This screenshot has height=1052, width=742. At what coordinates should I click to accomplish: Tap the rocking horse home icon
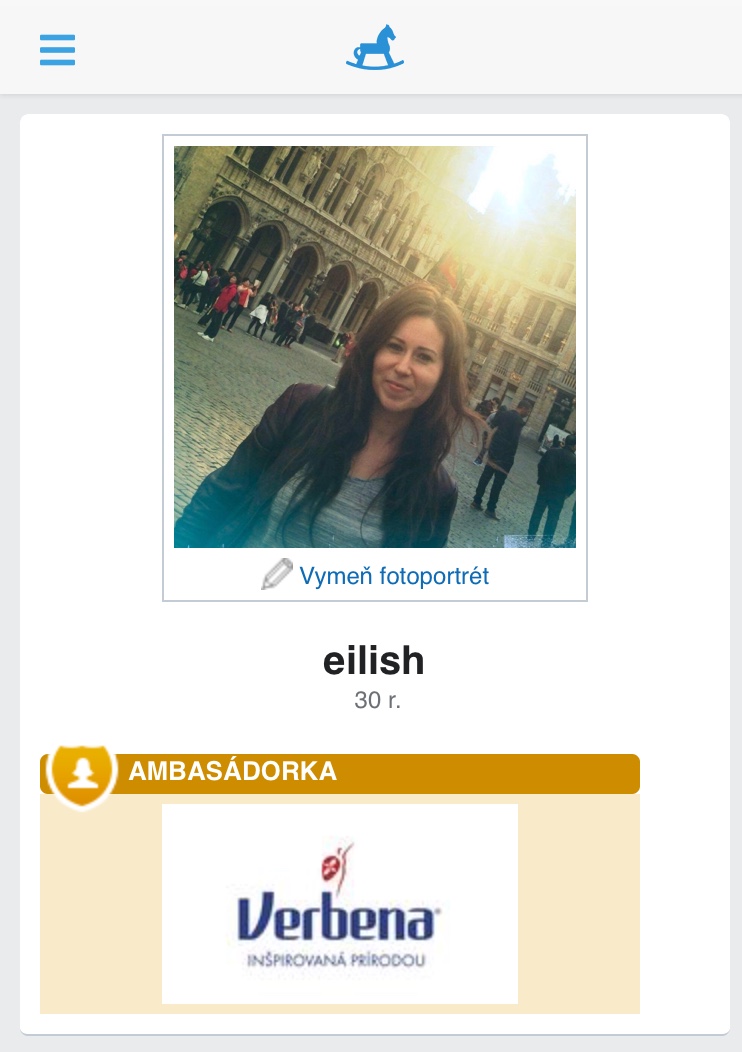[x=375, y=49]
